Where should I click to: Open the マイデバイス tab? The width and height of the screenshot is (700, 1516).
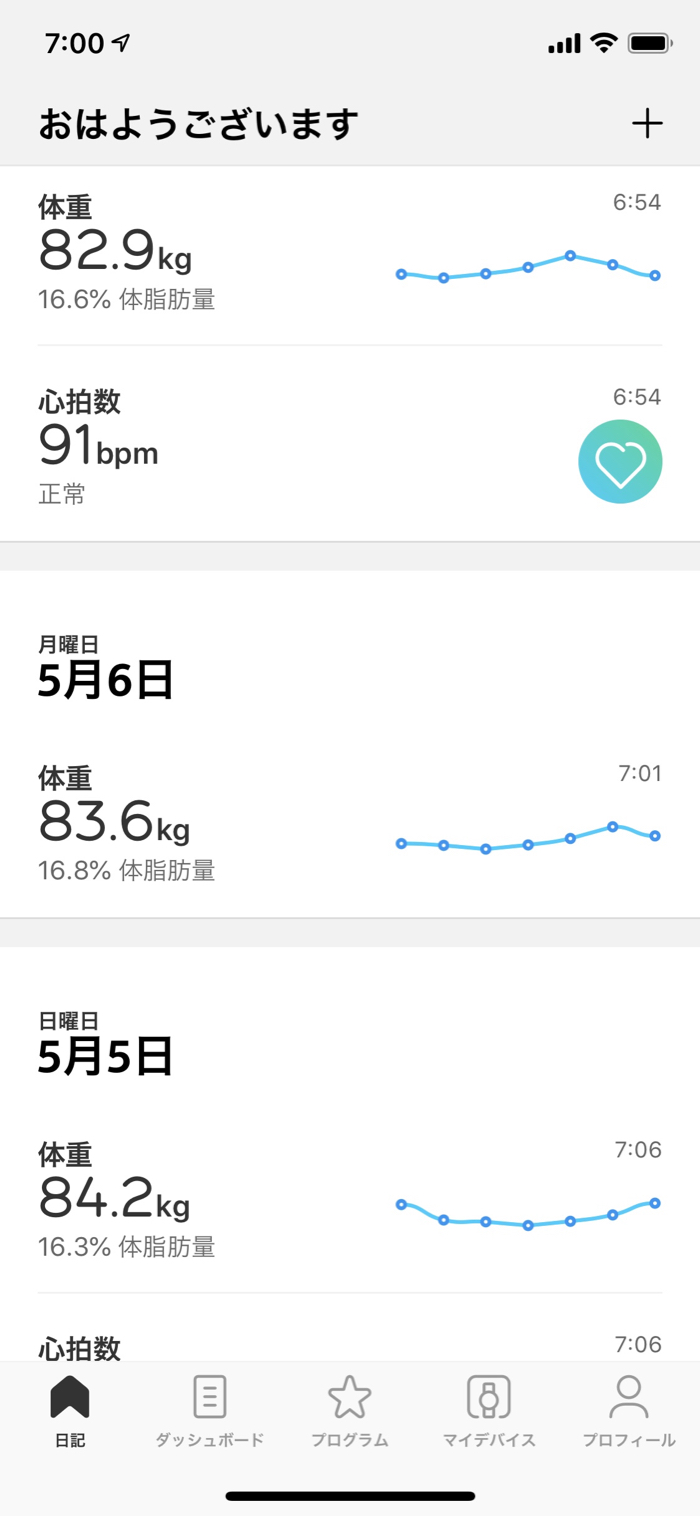pos(489,1412)
